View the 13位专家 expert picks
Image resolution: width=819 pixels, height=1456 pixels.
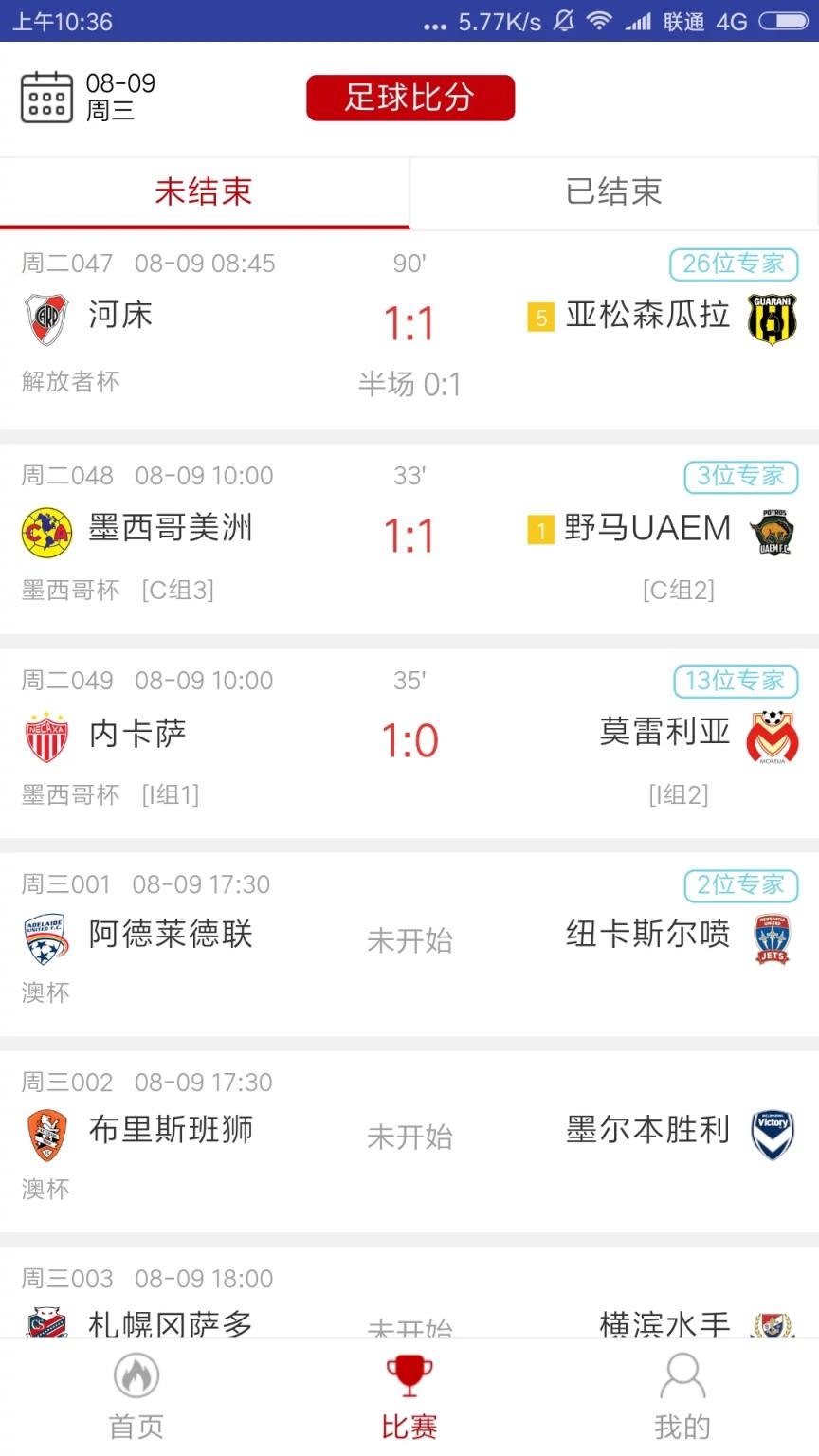pyautogui.click(x=735, y=681)
